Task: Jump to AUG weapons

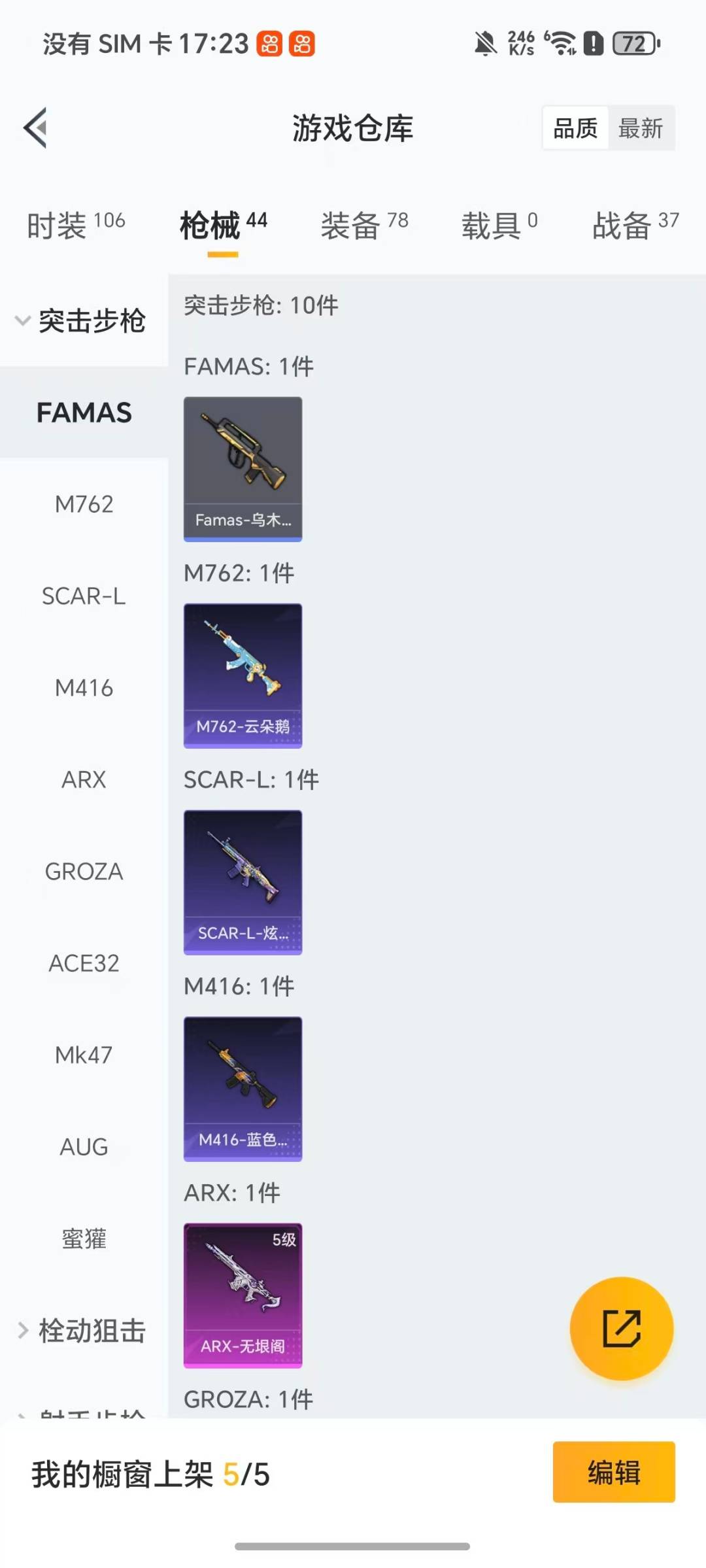Action: pos(84,1147)
